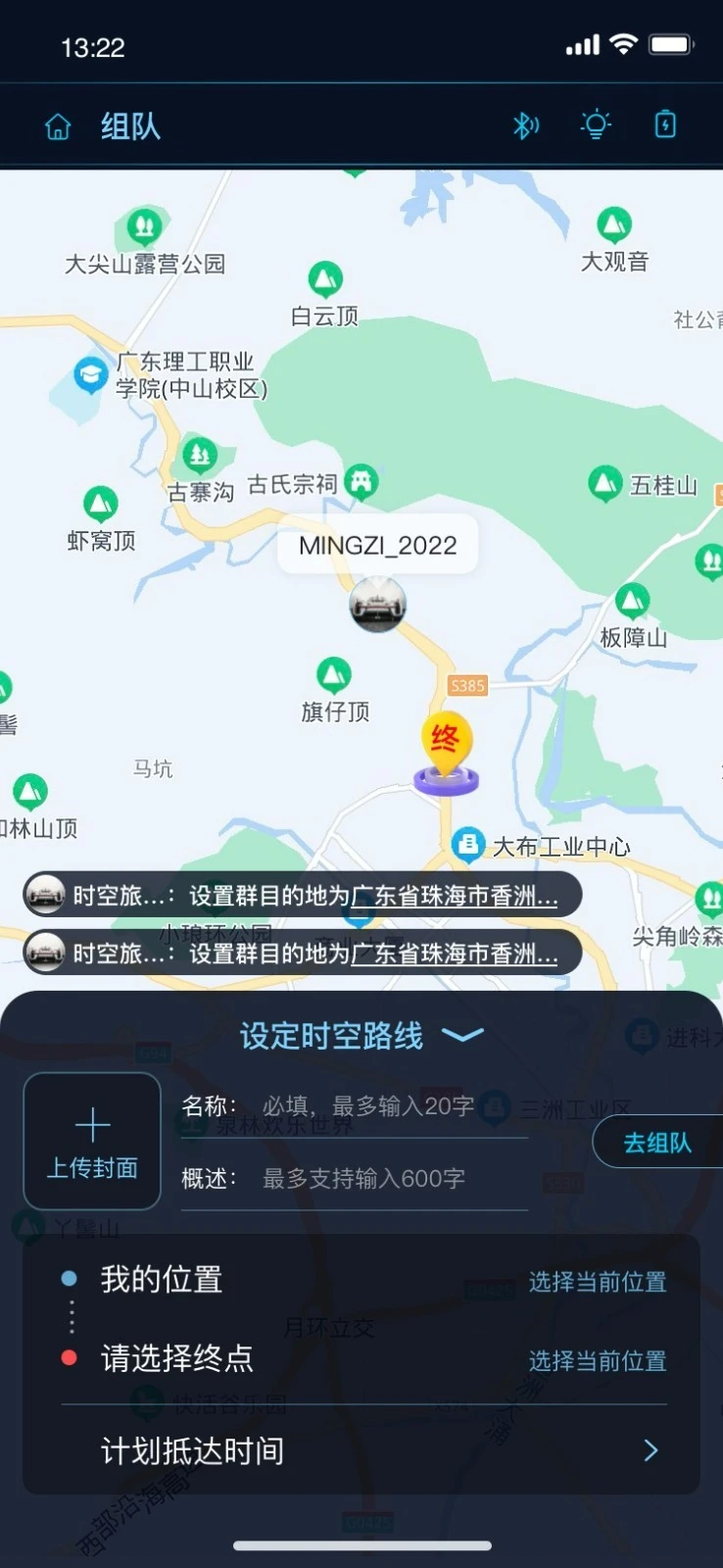Tap the 上传封面 upload cover button

pyautogui.click(x=91, y=1142)
